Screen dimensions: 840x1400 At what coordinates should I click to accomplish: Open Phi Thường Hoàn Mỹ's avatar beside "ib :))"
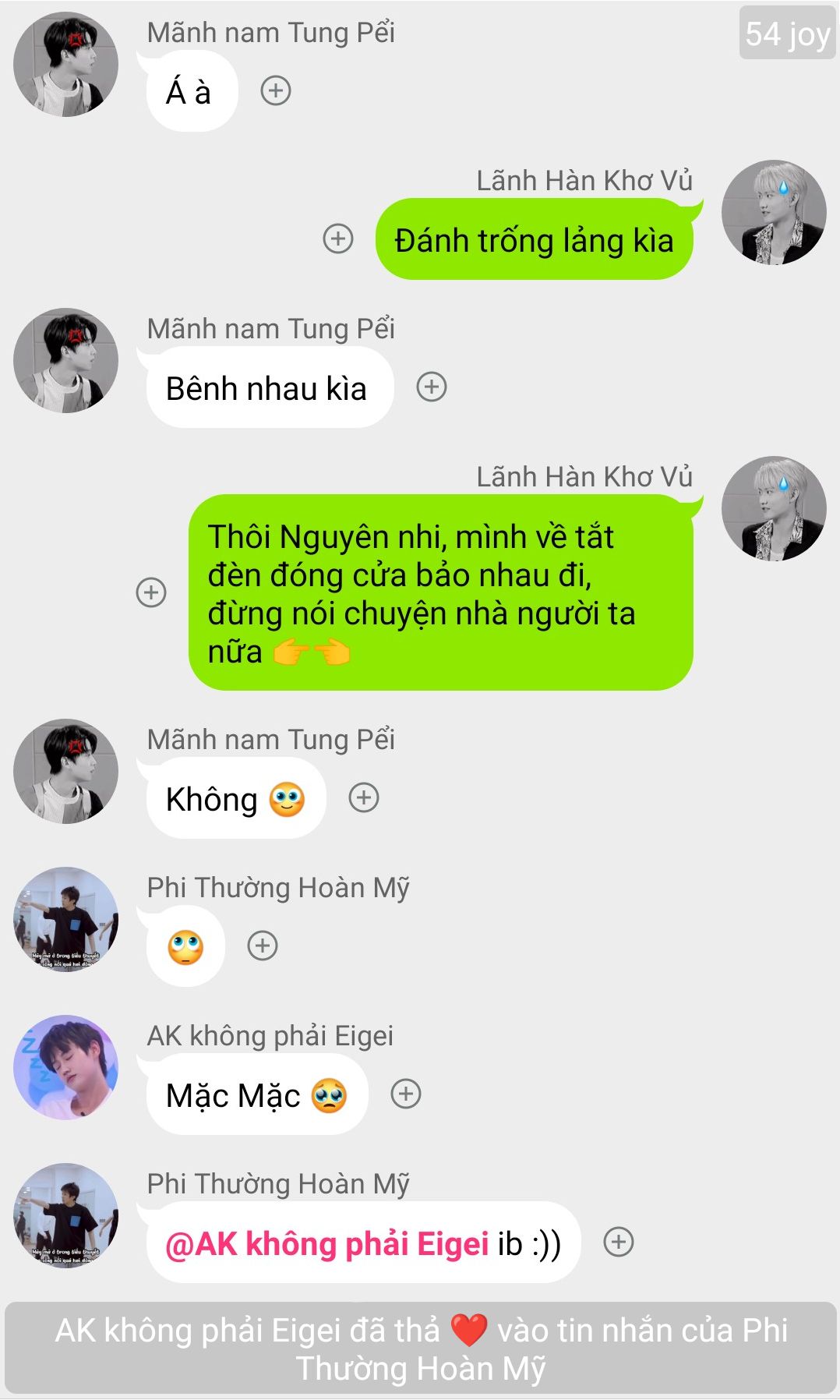click(66, 1215)
